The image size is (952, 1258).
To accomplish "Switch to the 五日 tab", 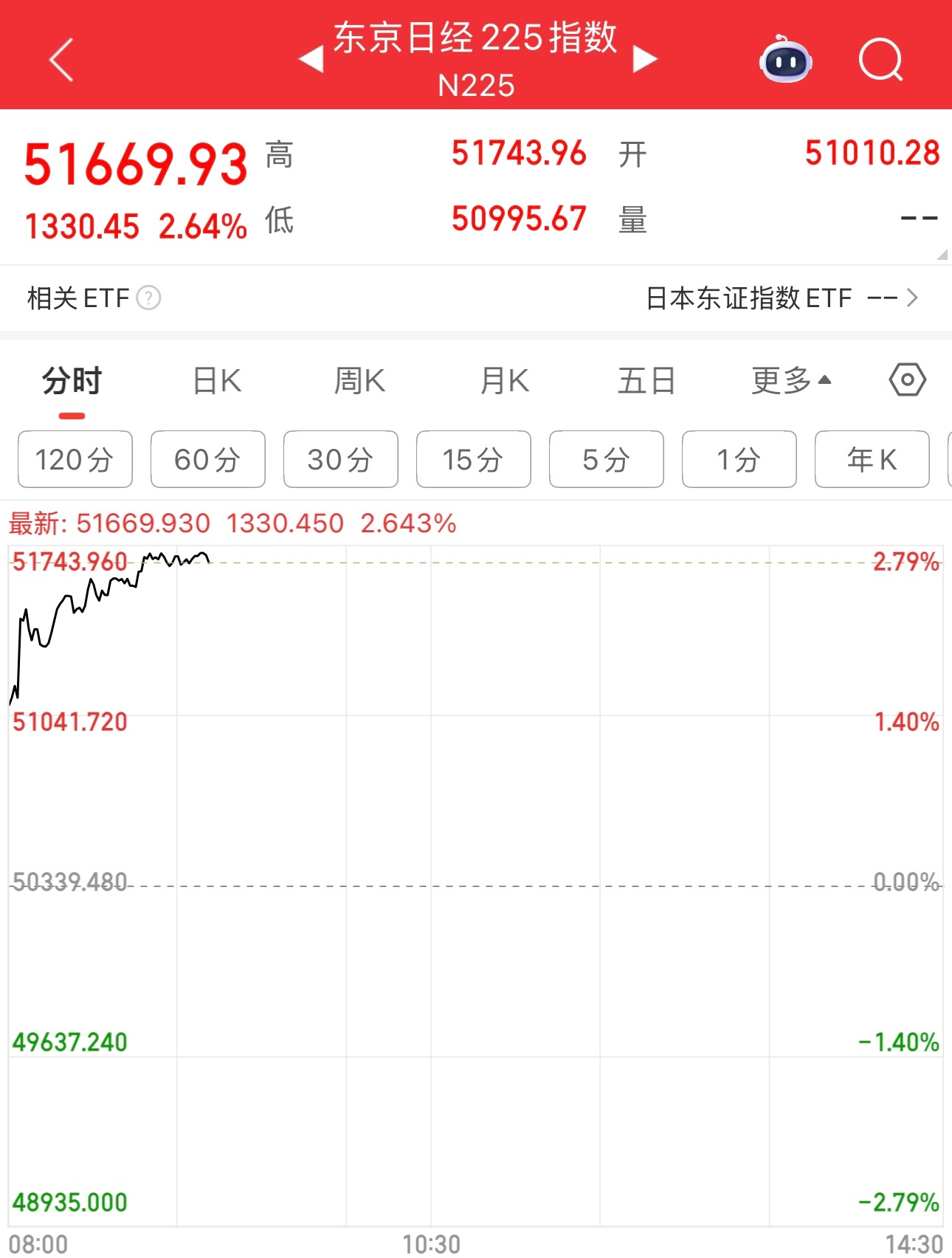I will point(647,379).
